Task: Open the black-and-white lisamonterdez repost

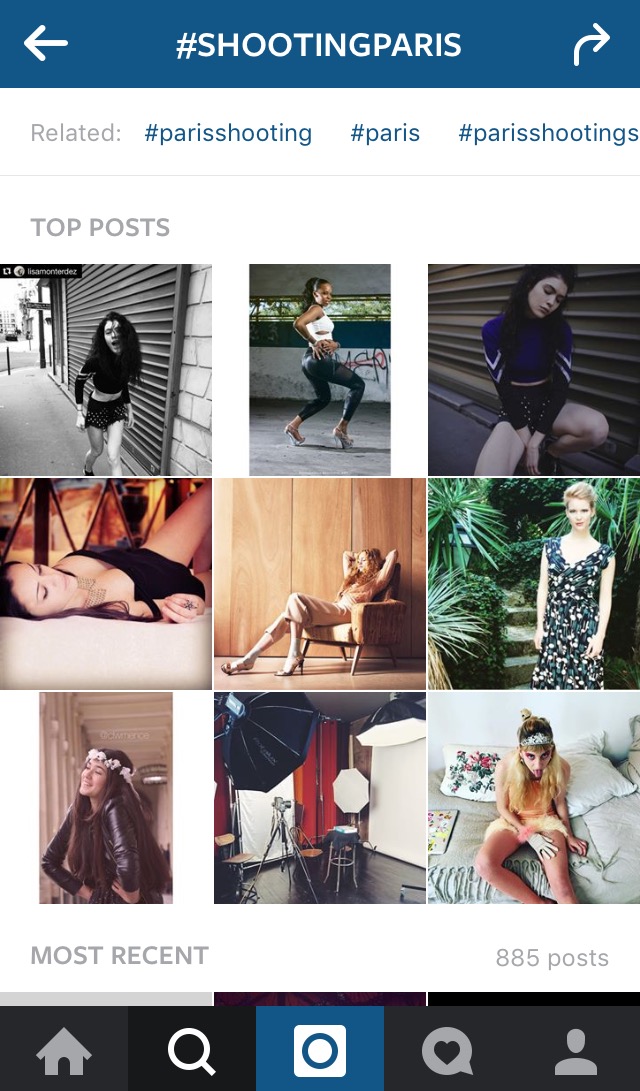Action: (106, 370)
